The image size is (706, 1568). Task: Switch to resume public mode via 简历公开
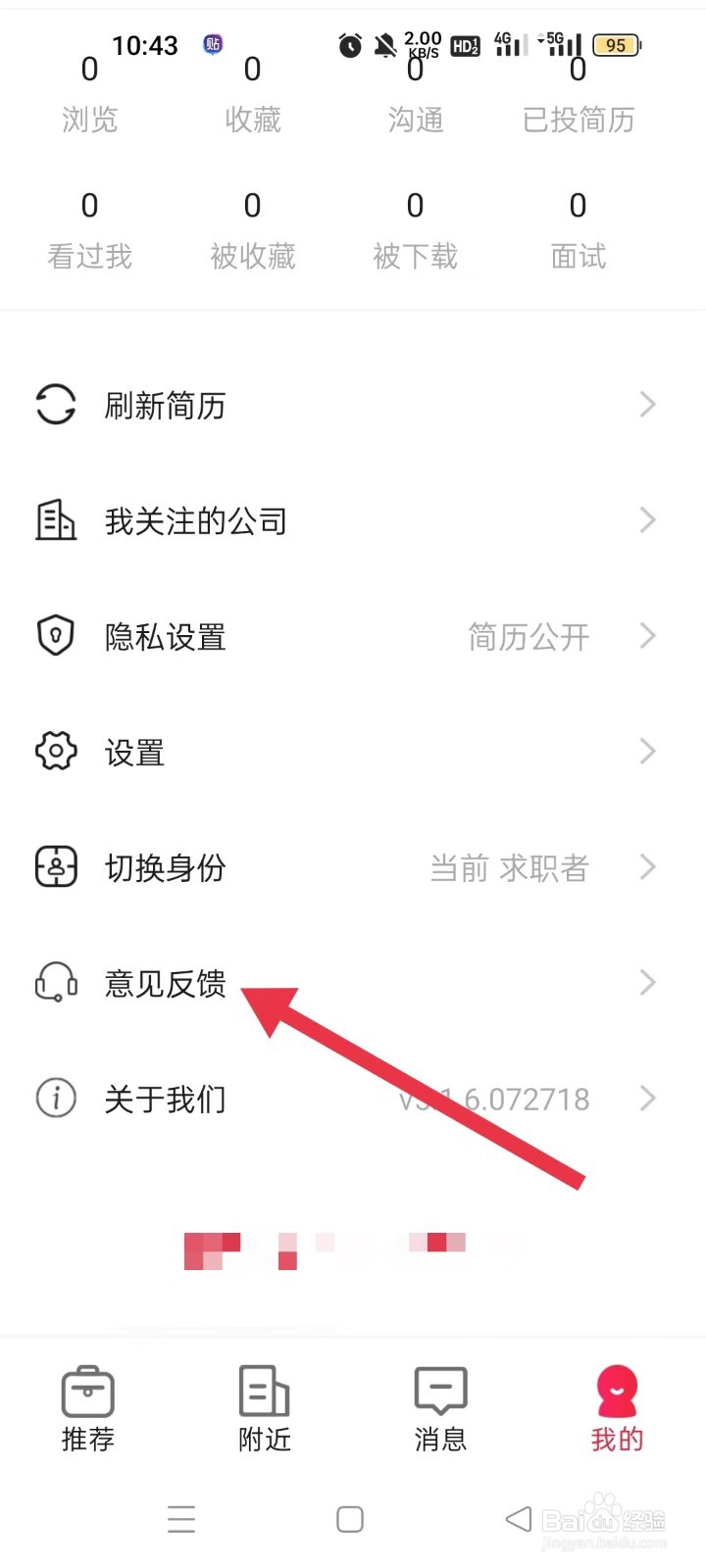pyautogui.click(x=529, y=636)
